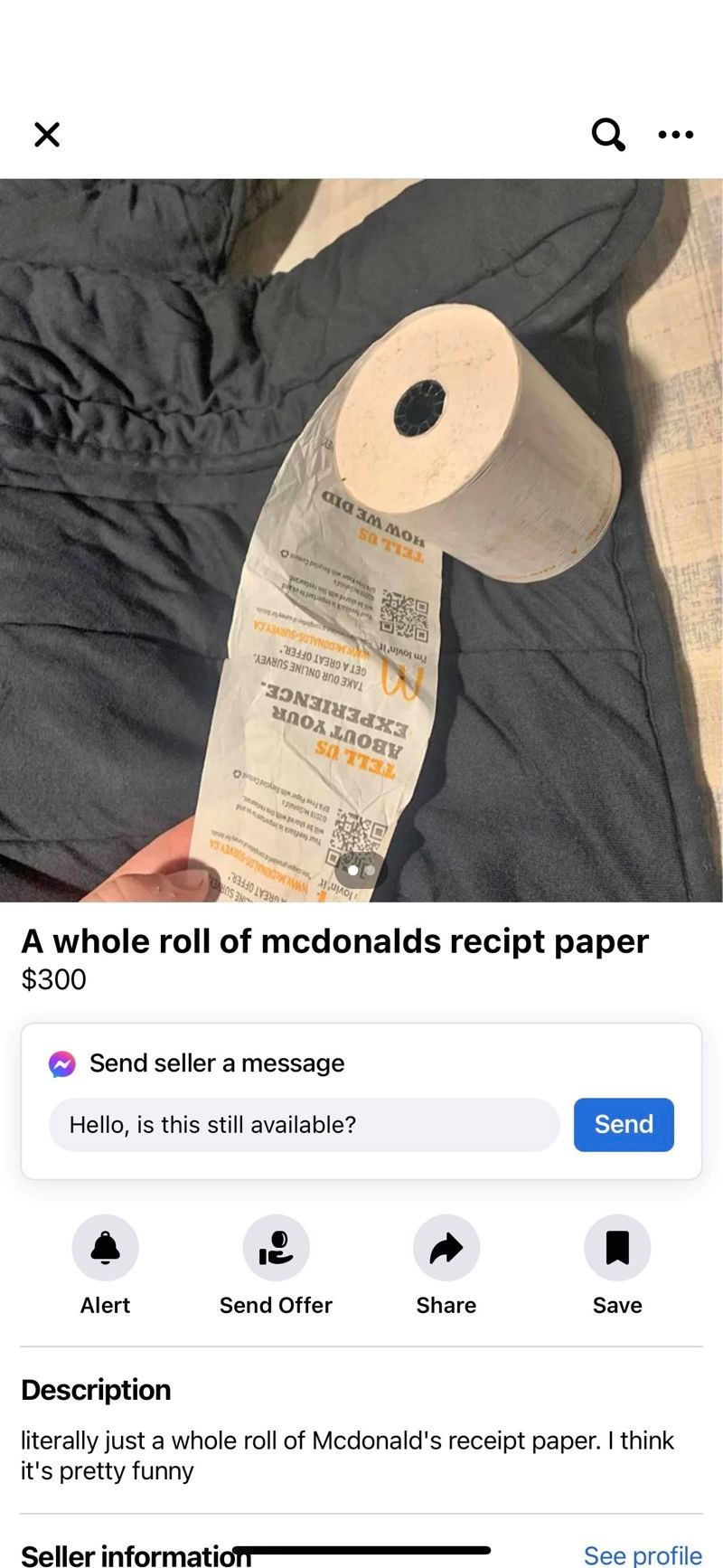Select the Send Offer icon
The height and width of the screenshot is (1568, 723).
click(x=276, y=1248)
